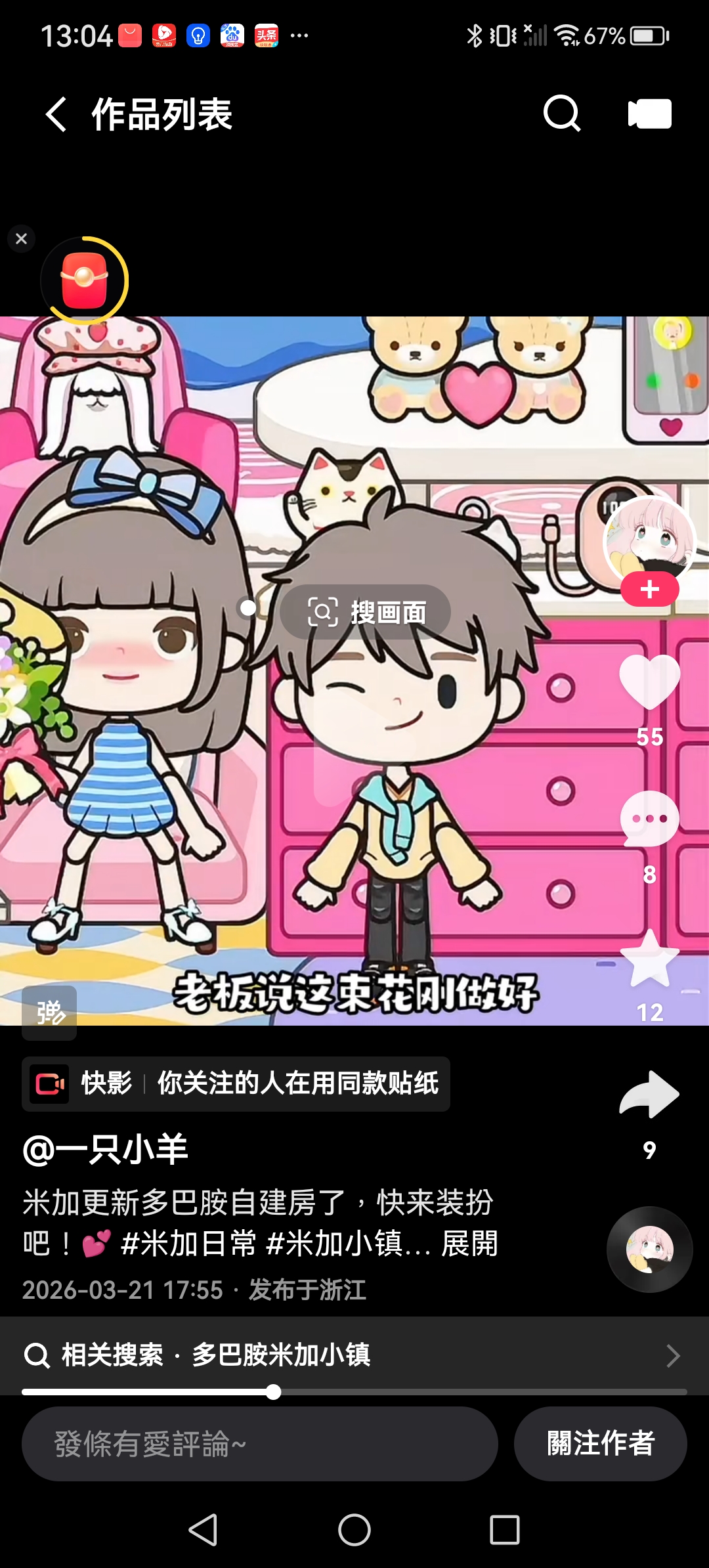The height and width of the screenshot is (1568, 709).
Task: Go back from 作品列表
Action: click(x=56, y=114)
